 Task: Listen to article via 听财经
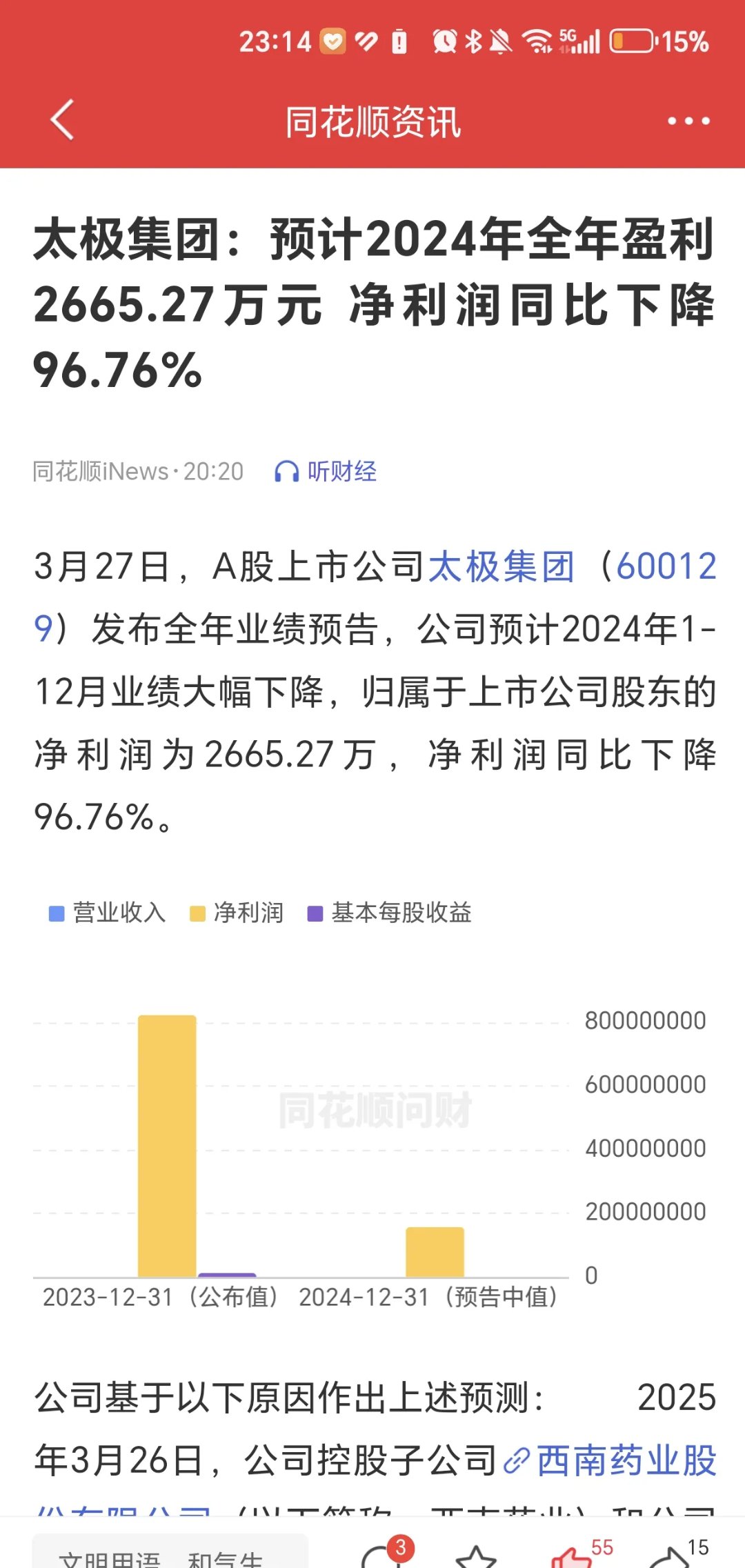pos(326,472)
